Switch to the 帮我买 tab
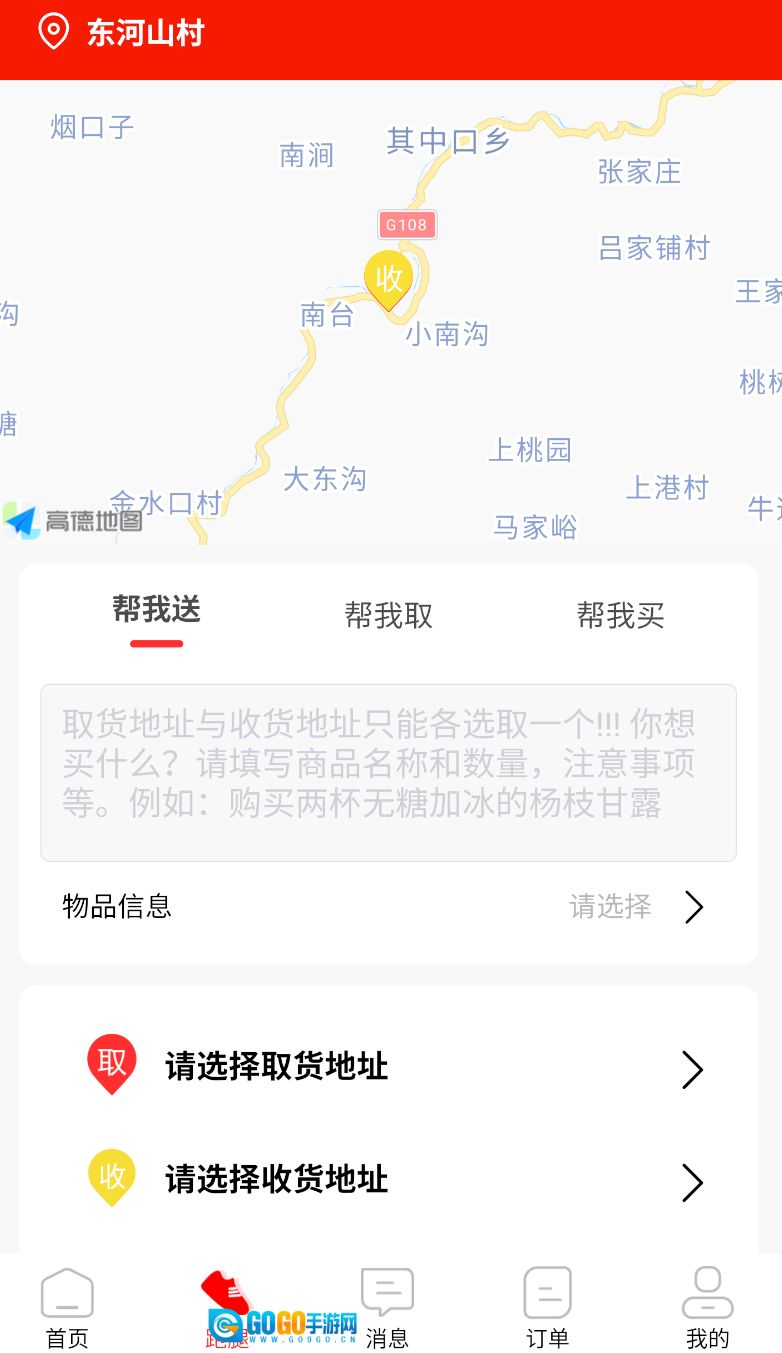Screen dimensions: 782x1353 click(620, 615)
